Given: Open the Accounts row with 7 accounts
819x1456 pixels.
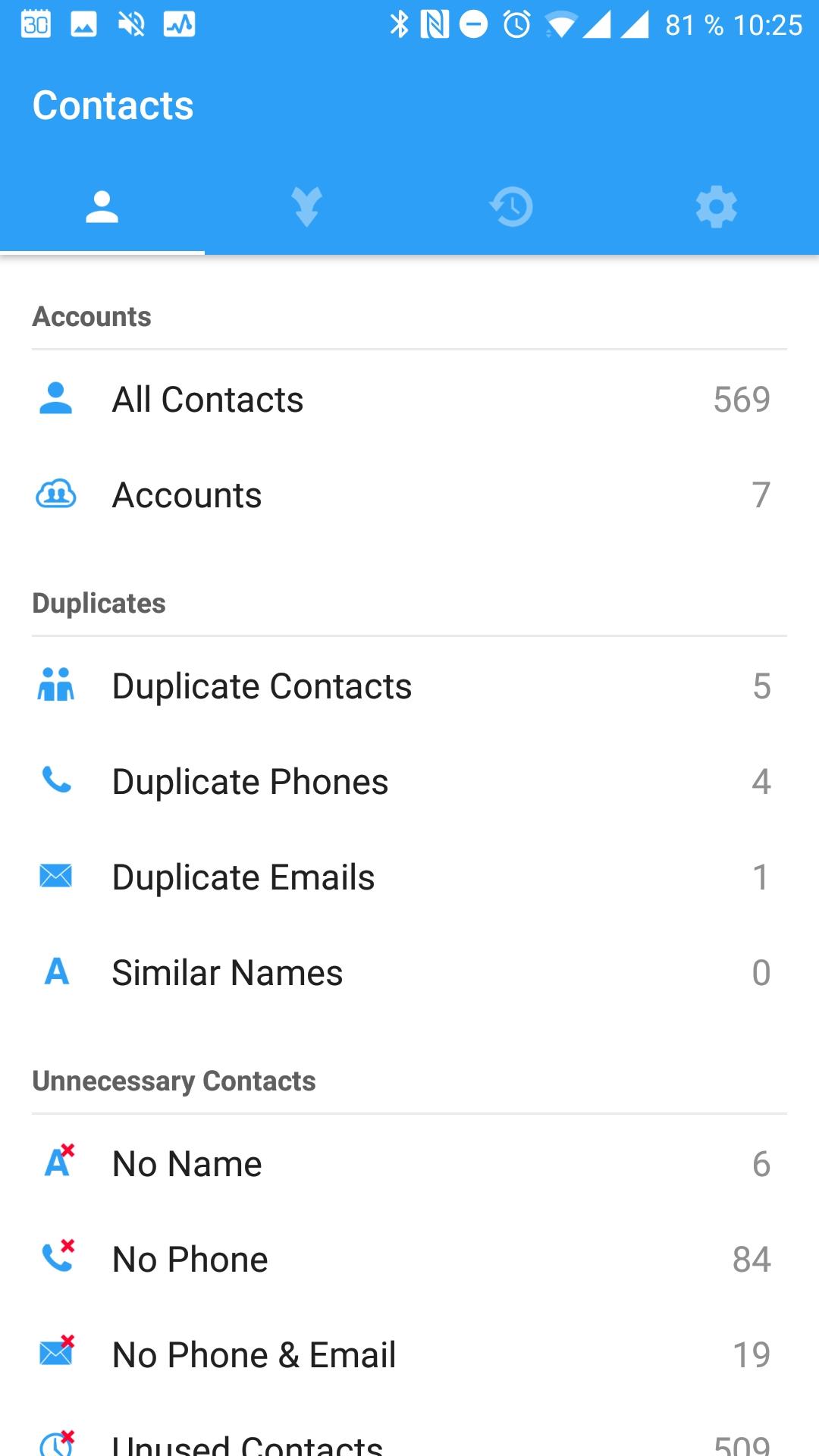Looking at the screenshot, I should tap(409, 495).
